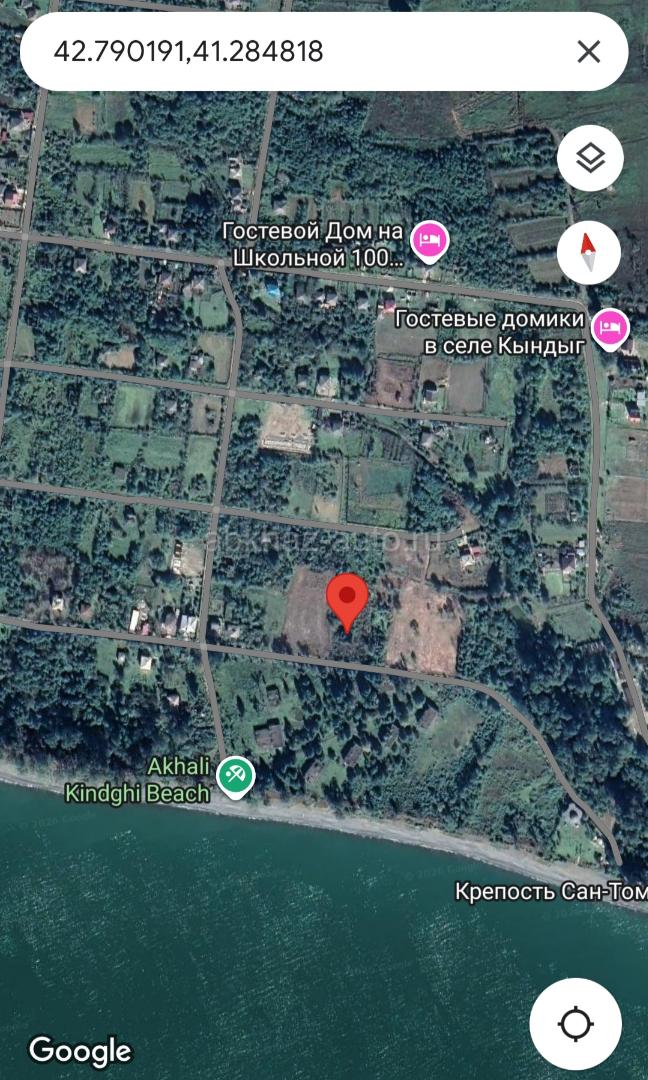The height and width of the screenshot is (1080, 648).
Task: Open Гостевые домики в селе Кындыг marker
Action: click(x=609, y=328)
